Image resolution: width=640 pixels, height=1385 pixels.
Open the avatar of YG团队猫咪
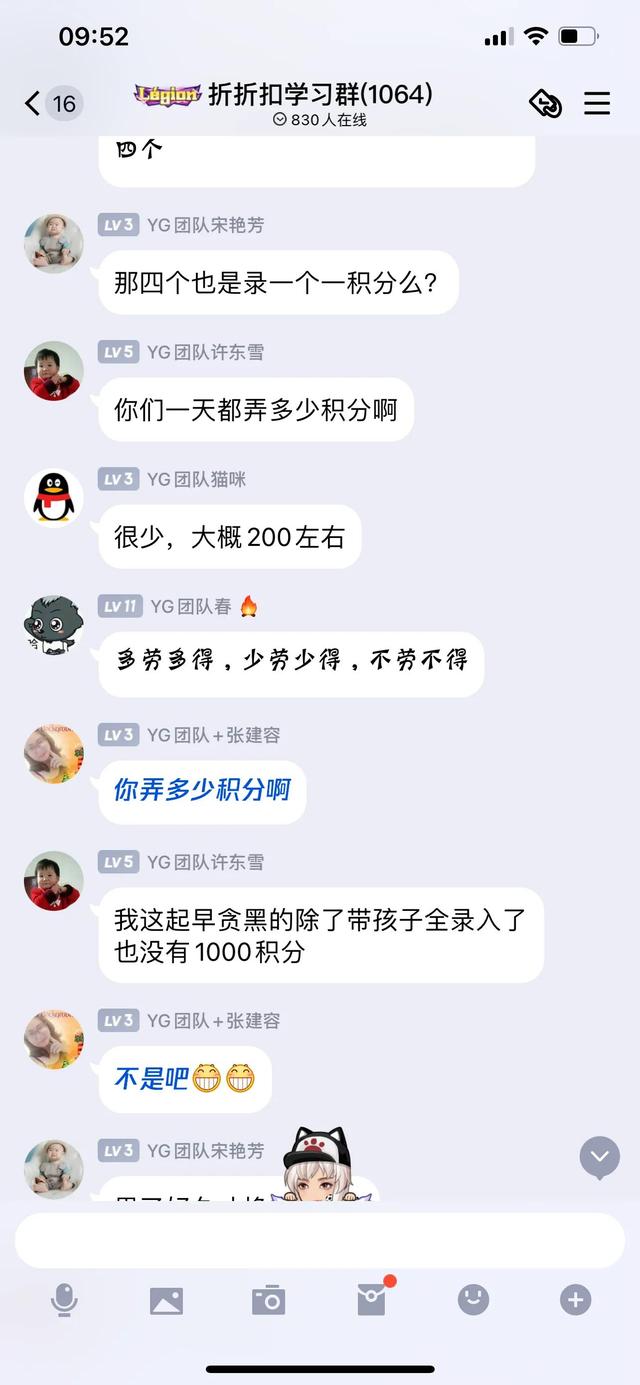(x=54, y=497)
